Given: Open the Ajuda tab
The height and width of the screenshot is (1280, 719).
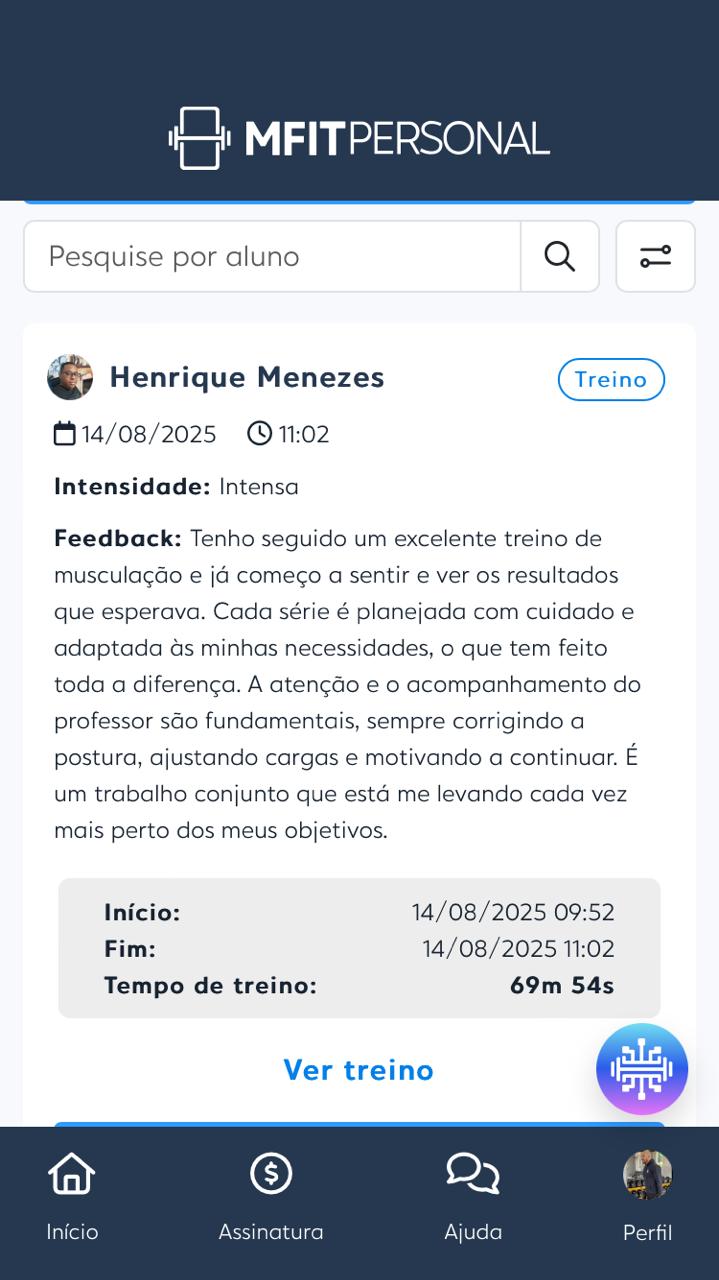Looking at the screenshot, I should pyautogui.click(x=473, y=1195).
